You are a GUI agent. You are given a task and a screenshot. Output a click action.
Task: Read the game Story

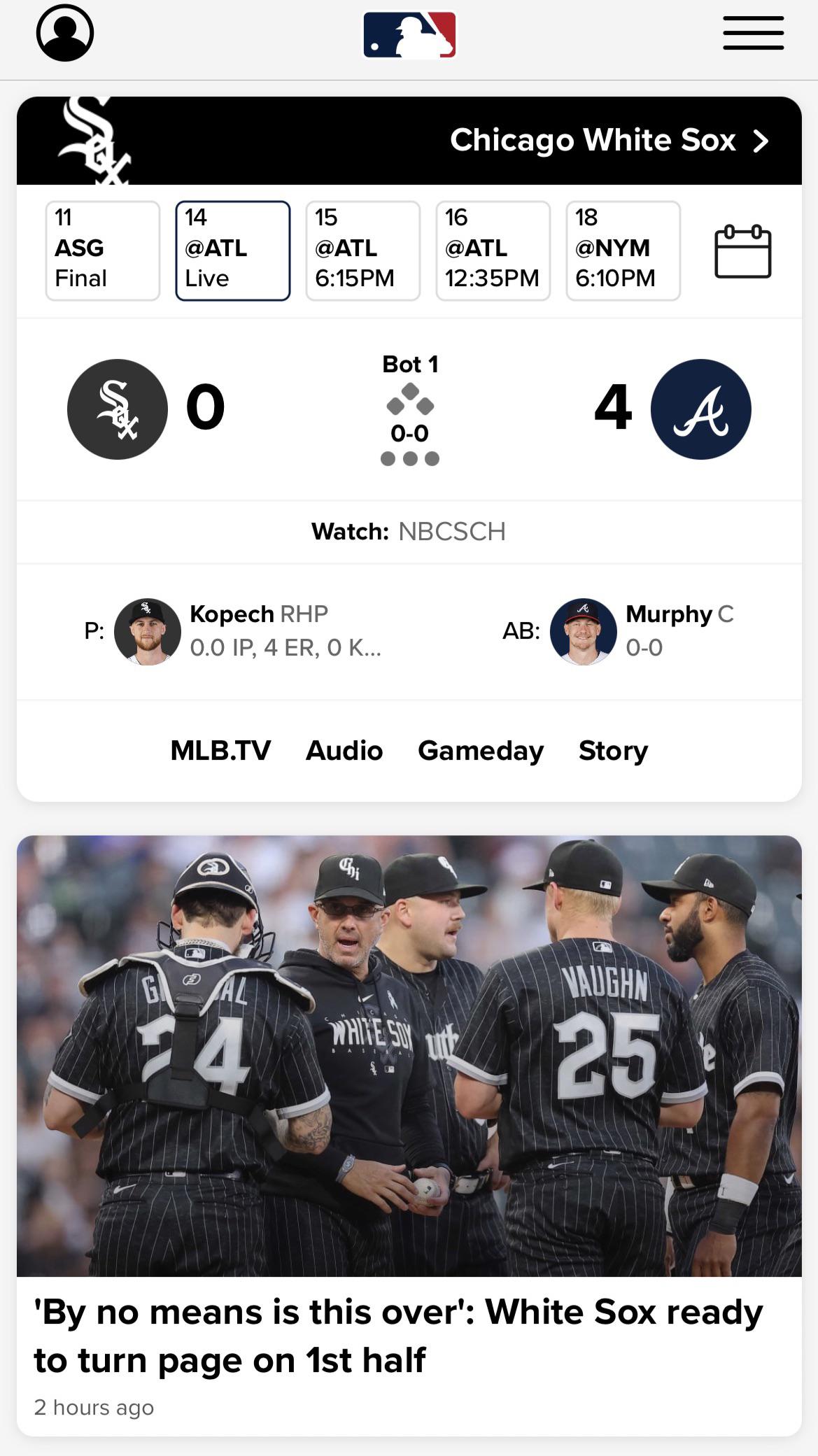(613, 751)
